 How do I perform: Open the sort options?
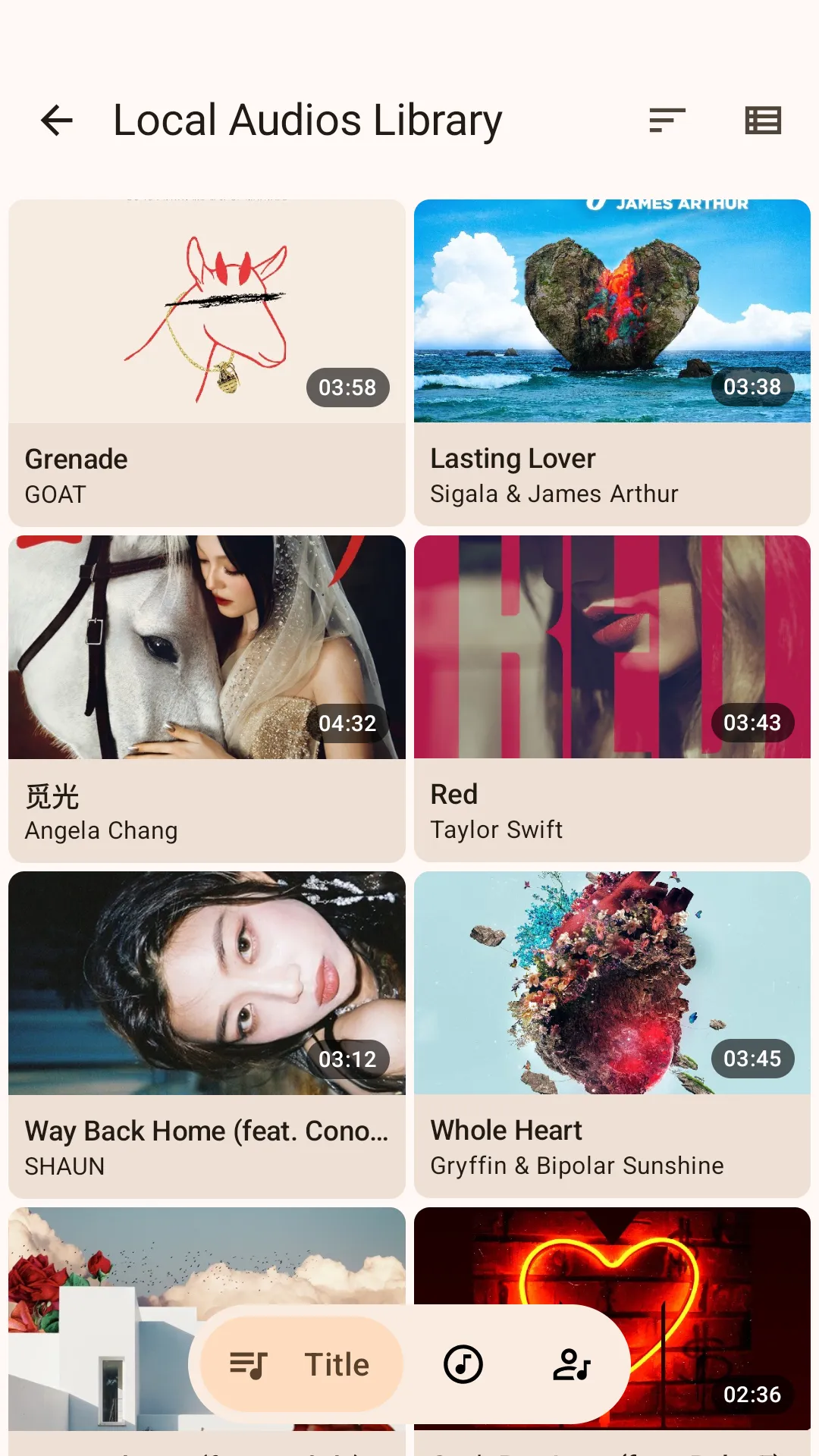(667, 121)
